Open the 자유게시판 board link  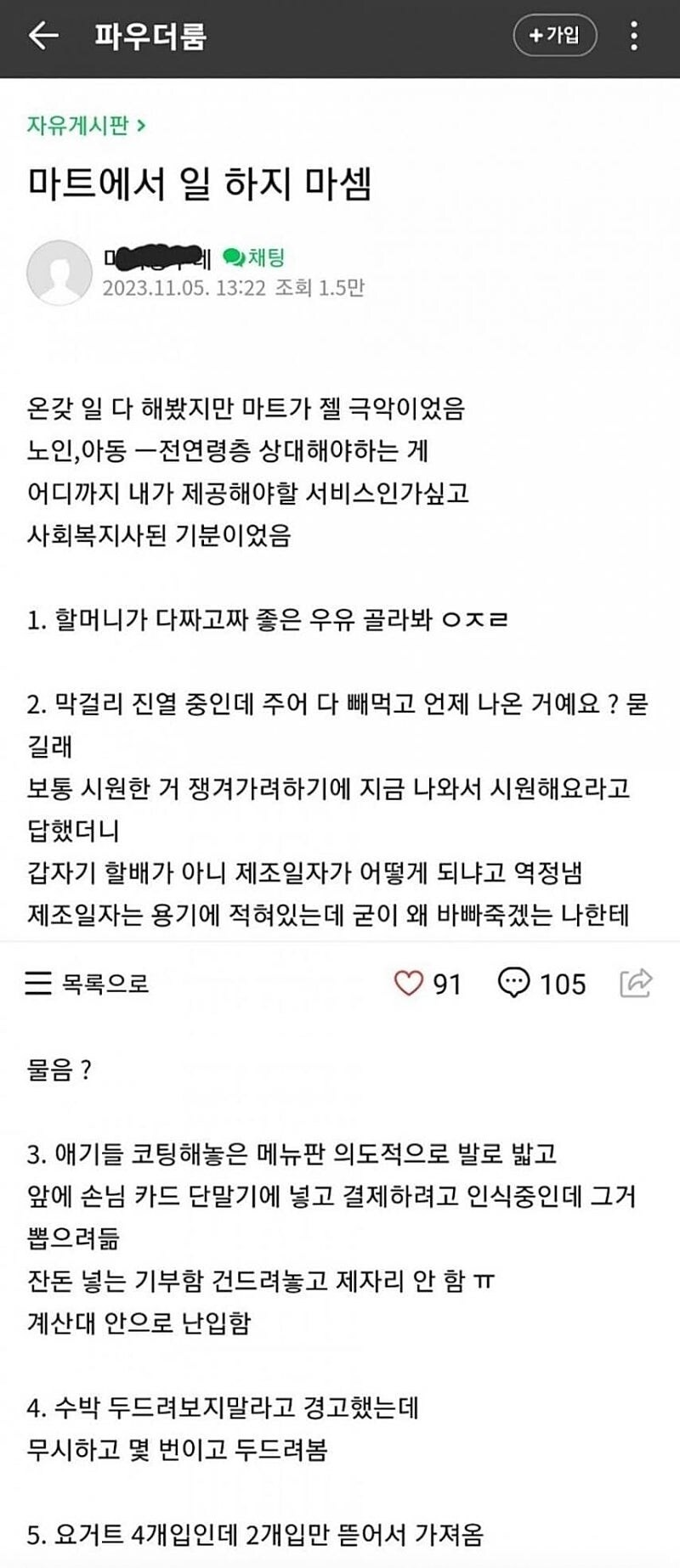point(86,126)
